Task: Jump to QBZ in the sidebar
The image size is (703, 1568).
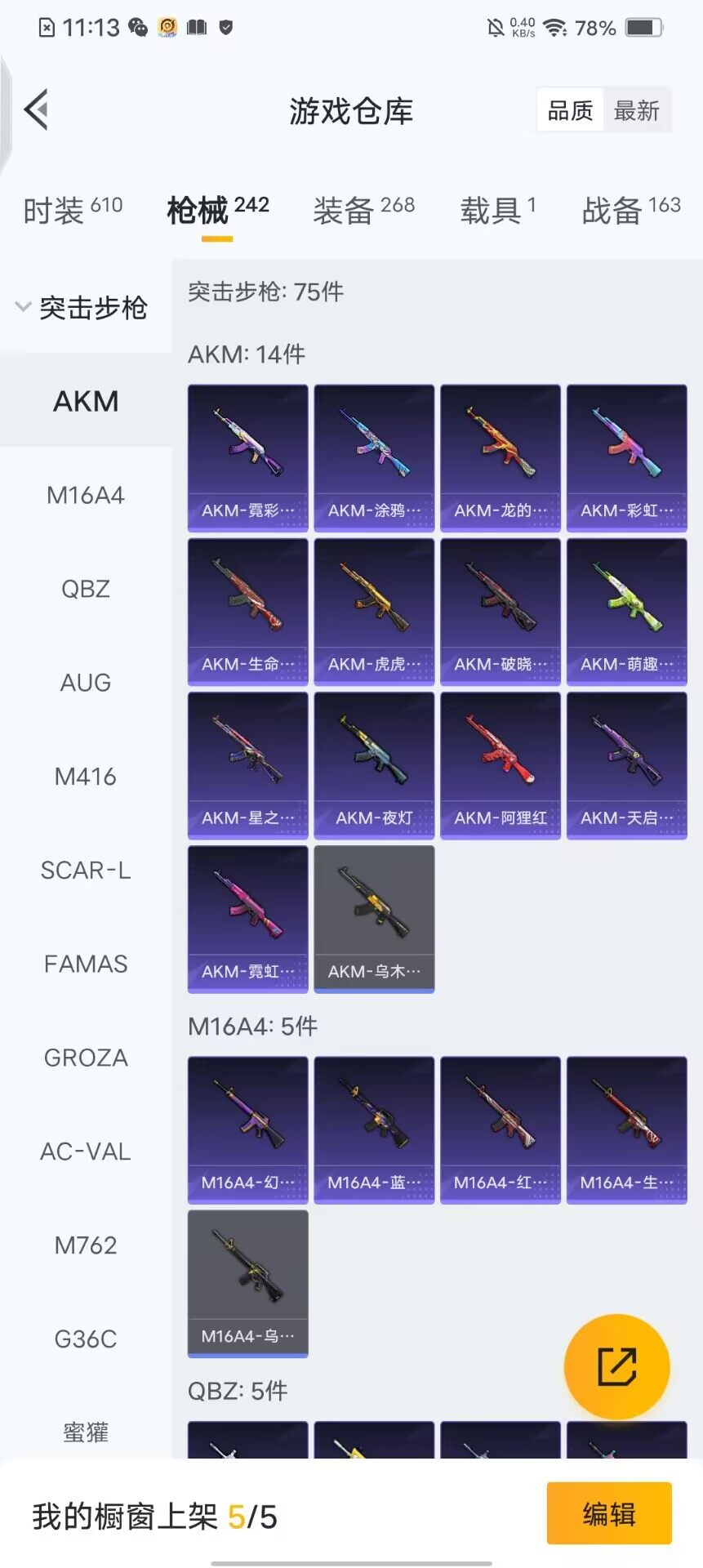Action: [x=86, y=589]
